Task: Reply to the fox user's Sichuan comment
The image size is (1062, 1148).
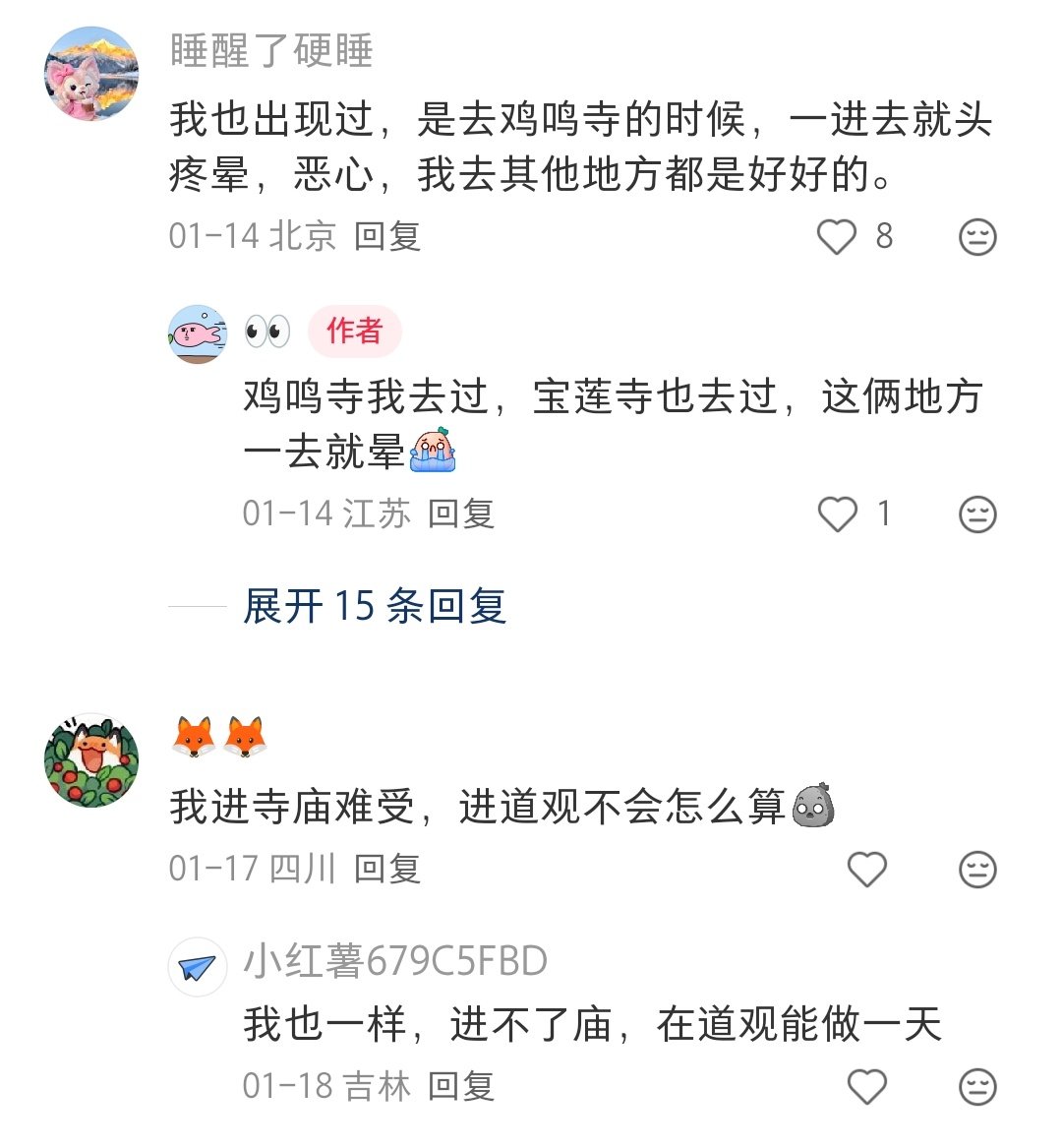Action: point(387,869)
